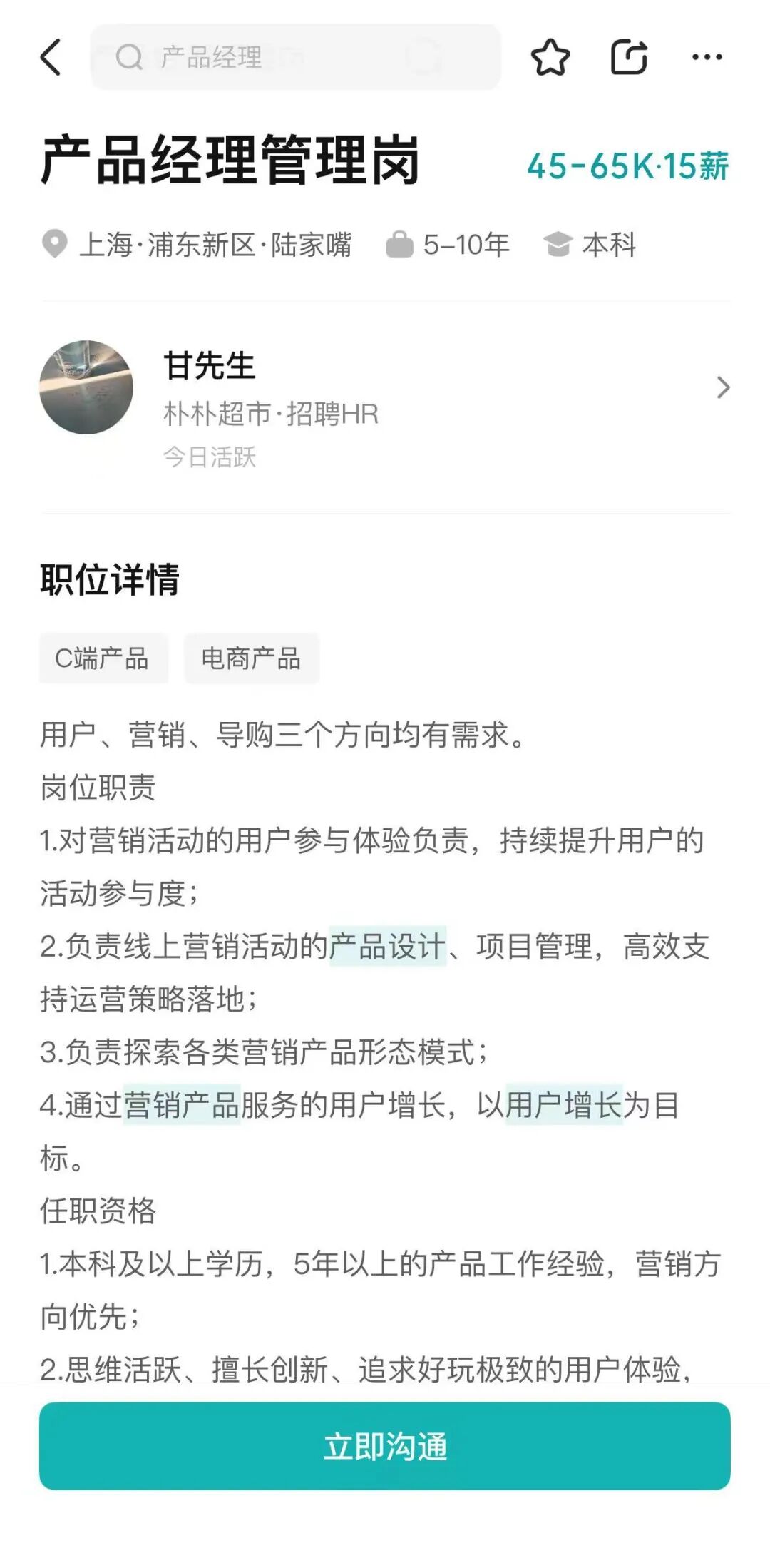This screenshot has width=770, height=1568.
Task: Go back with the arrow icon
Action: (x=51, y=57)
